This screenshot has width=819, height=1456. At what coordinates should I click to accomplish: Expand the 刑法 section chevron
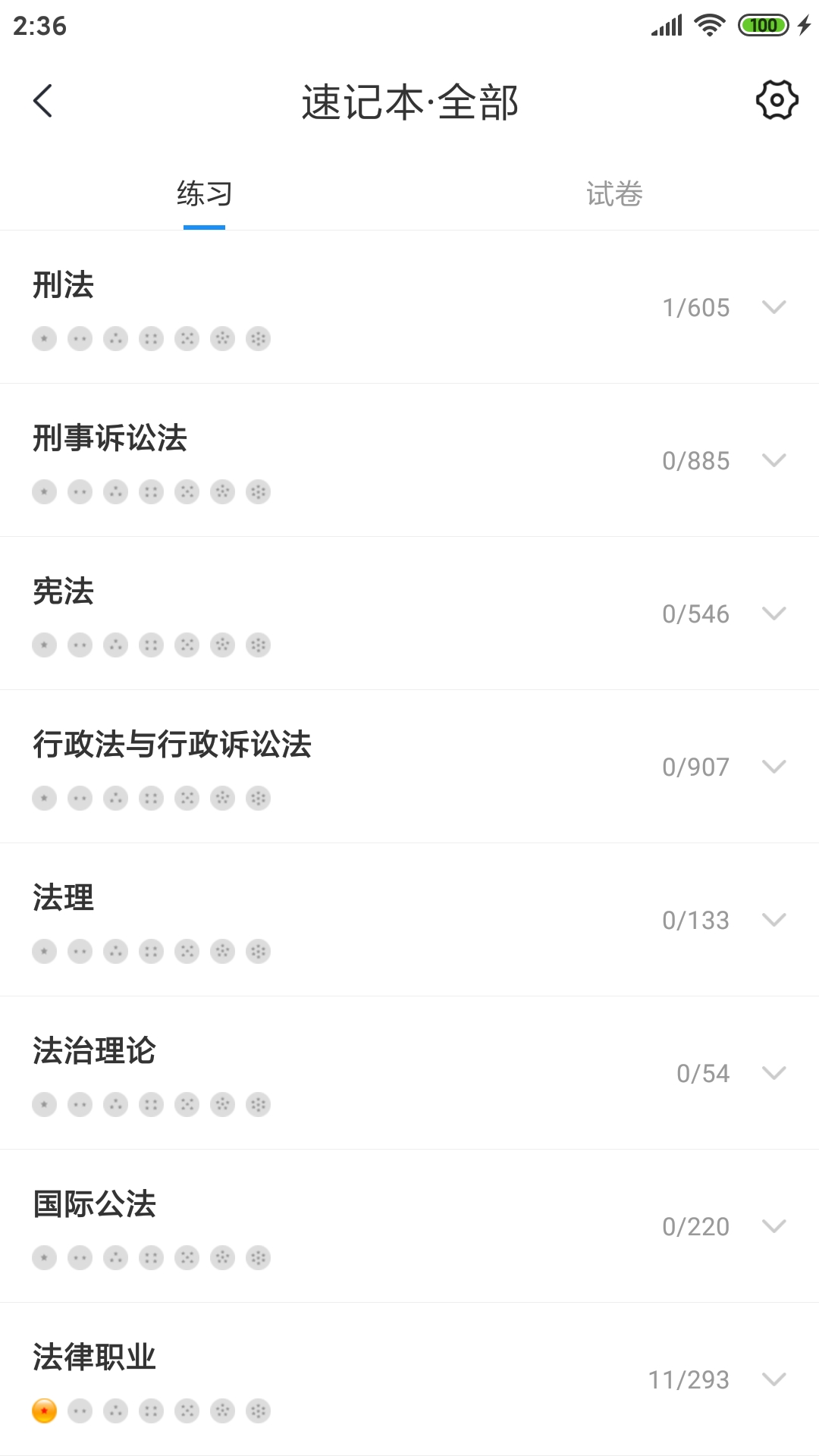click(x=774, y=308)
